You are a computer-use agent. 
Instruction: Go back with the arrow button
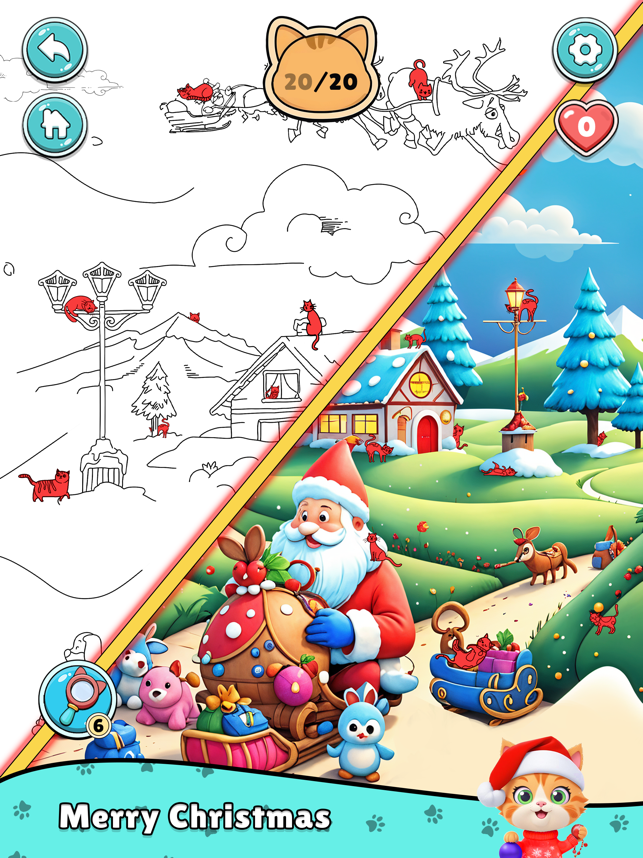click(54, 50)
